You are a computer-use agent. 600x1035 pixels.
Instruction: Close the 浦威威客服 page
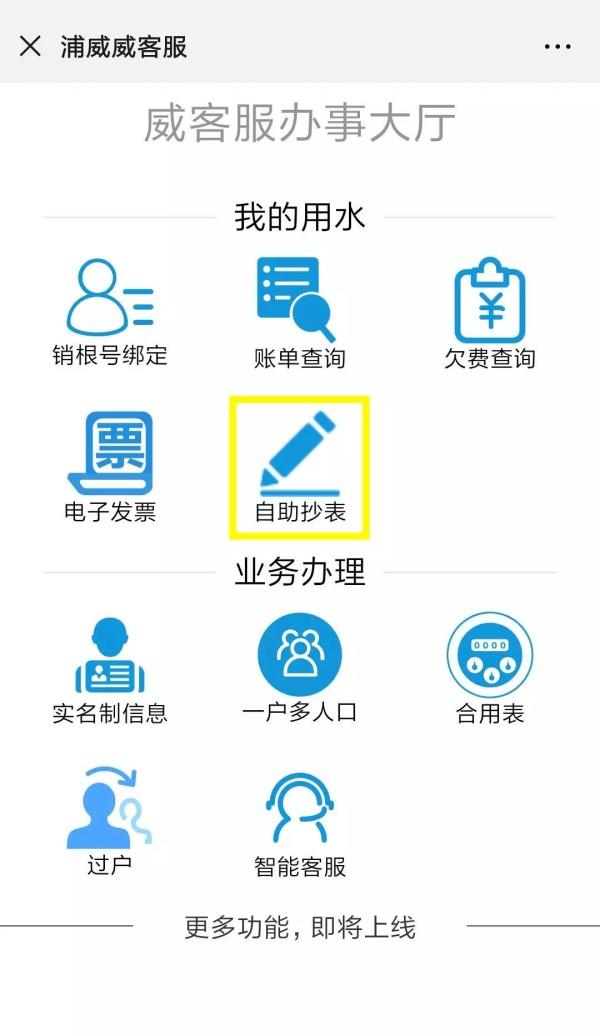30,46
